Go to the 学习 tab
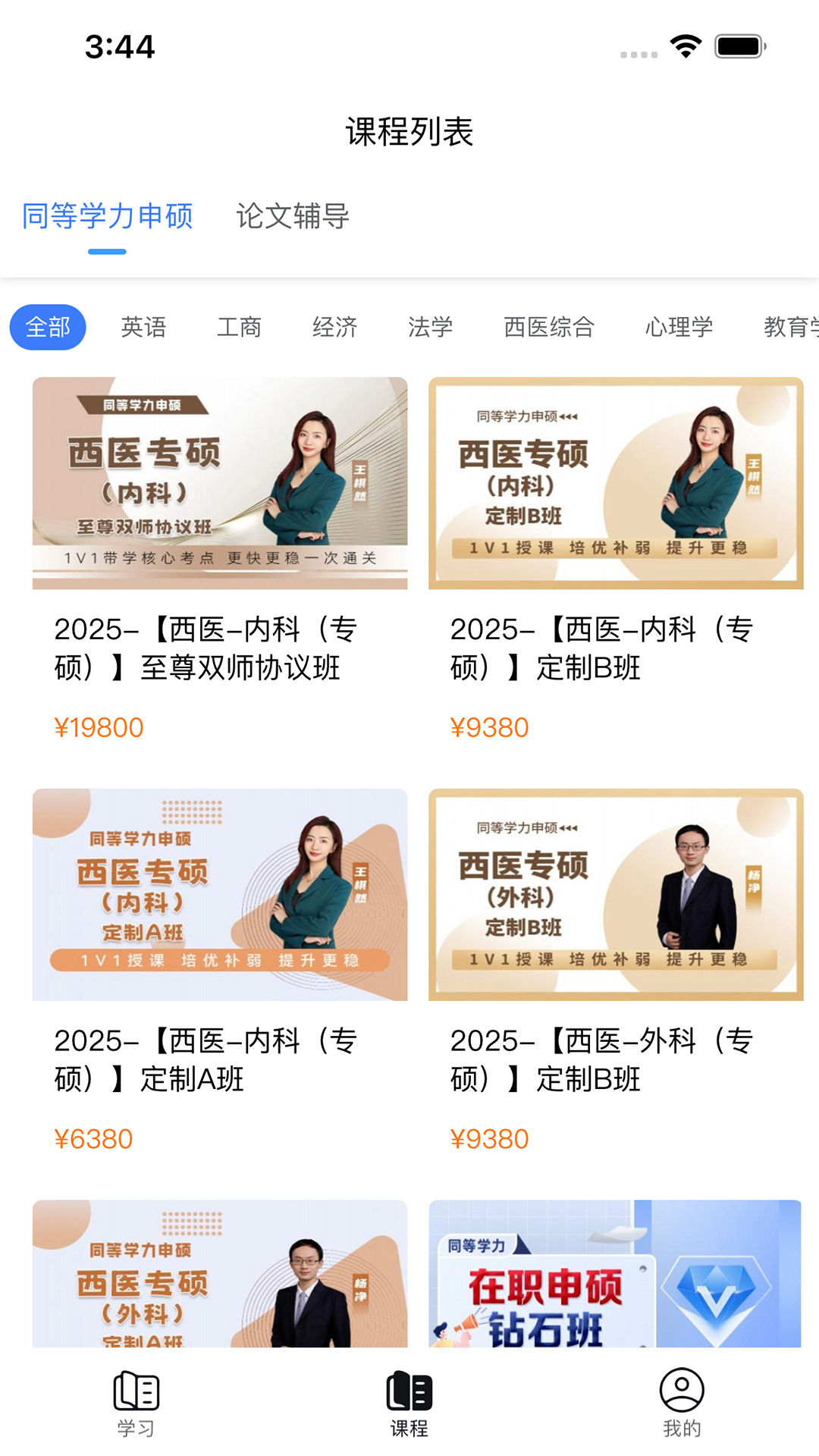 pyautogui.click(x=136, y=1403)
